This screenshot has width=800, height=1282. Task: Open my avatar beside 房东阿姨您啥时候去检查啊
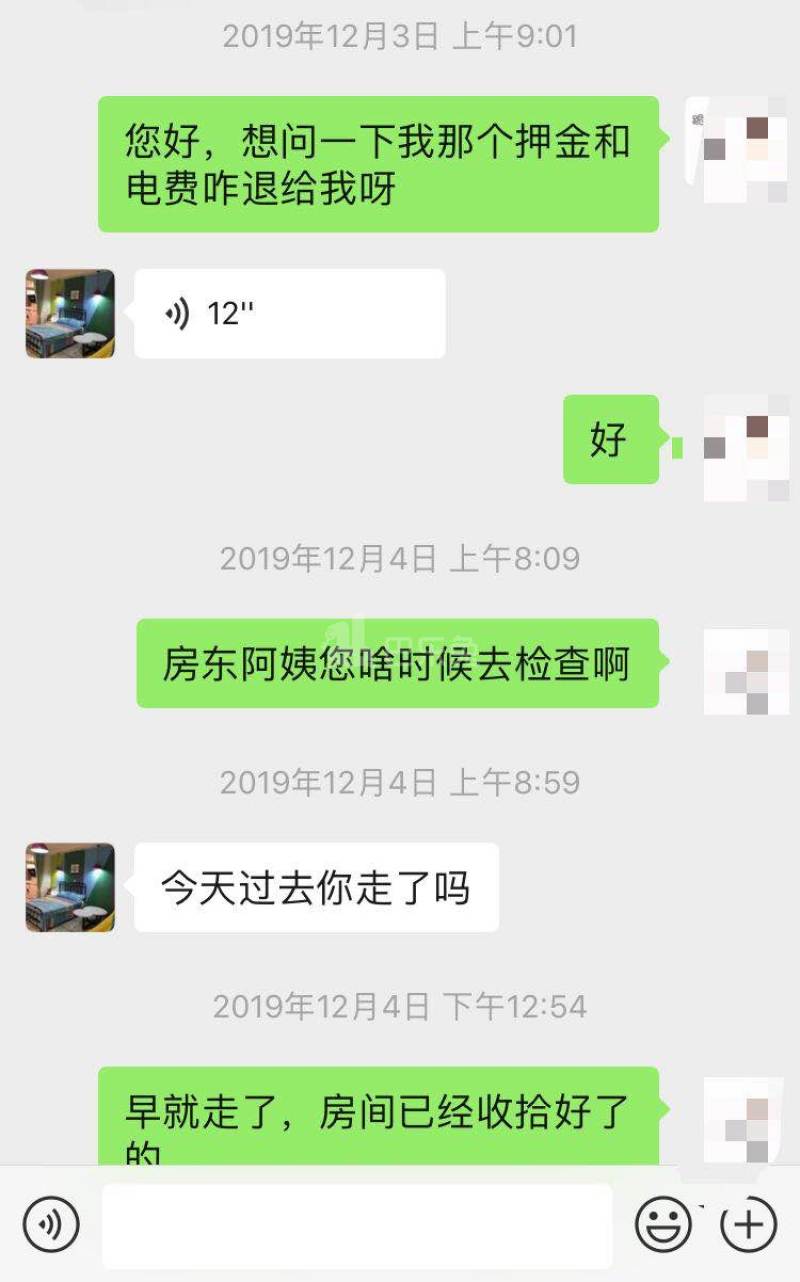click(x=746, y=671)
